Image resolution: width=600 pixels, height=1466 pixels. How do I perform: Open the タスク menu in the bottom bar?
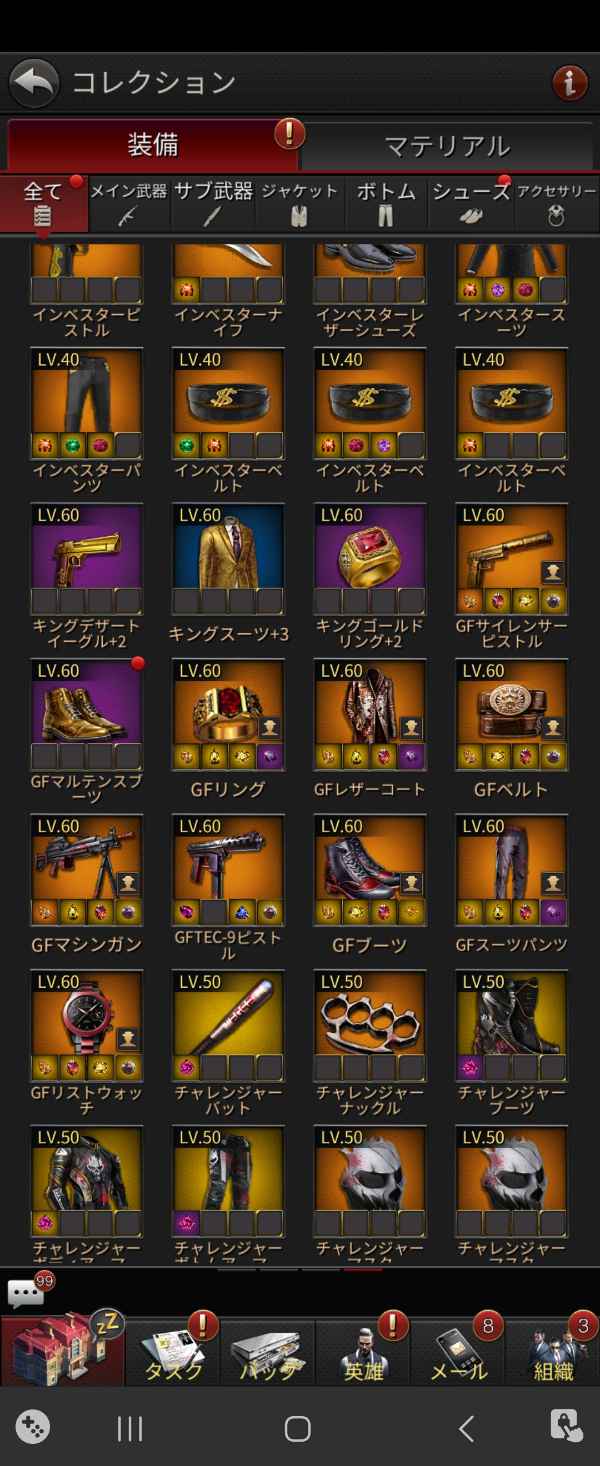[x=174, y=1351]
